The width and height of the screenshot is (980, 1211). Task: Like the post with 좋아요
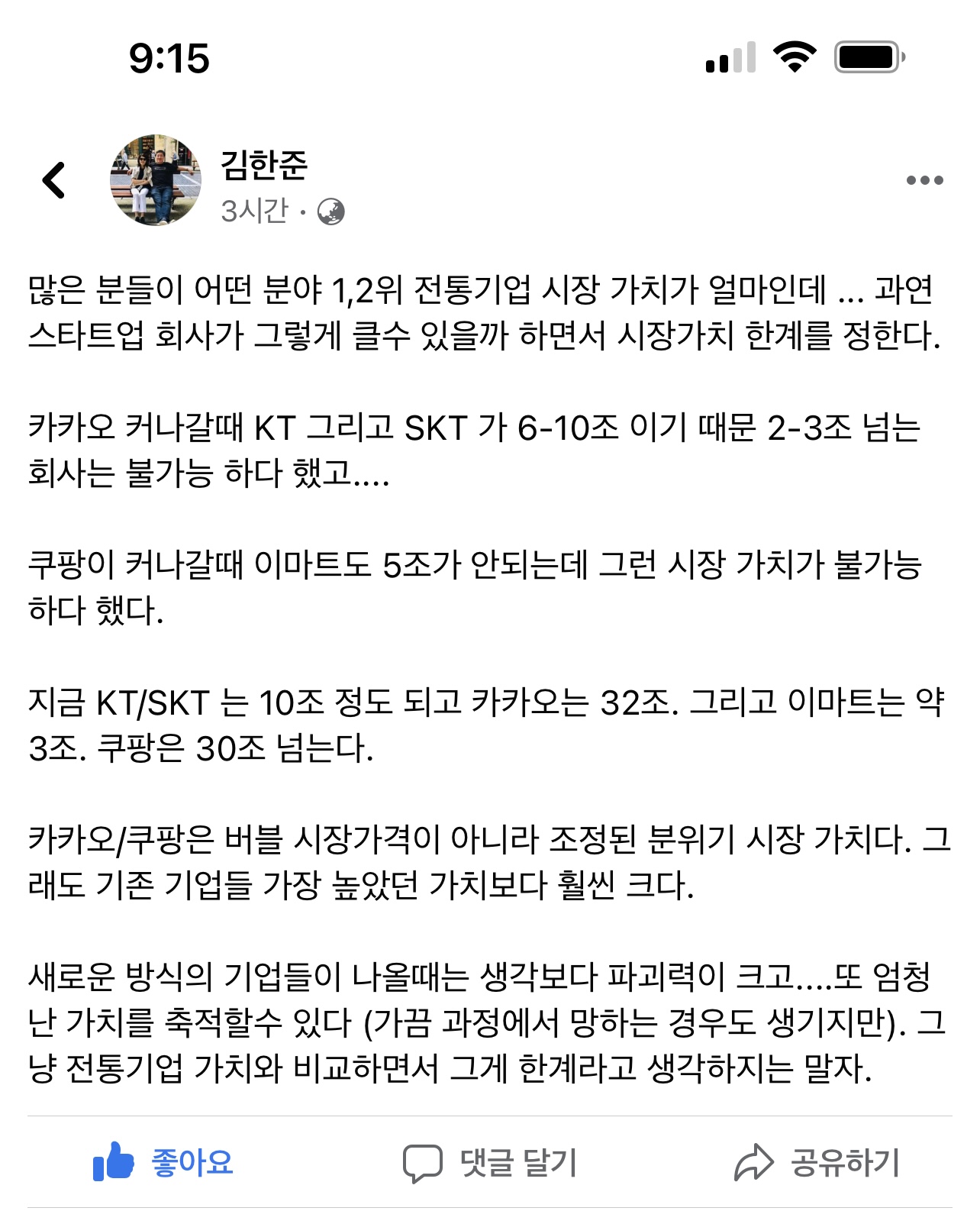(163, 1162)
